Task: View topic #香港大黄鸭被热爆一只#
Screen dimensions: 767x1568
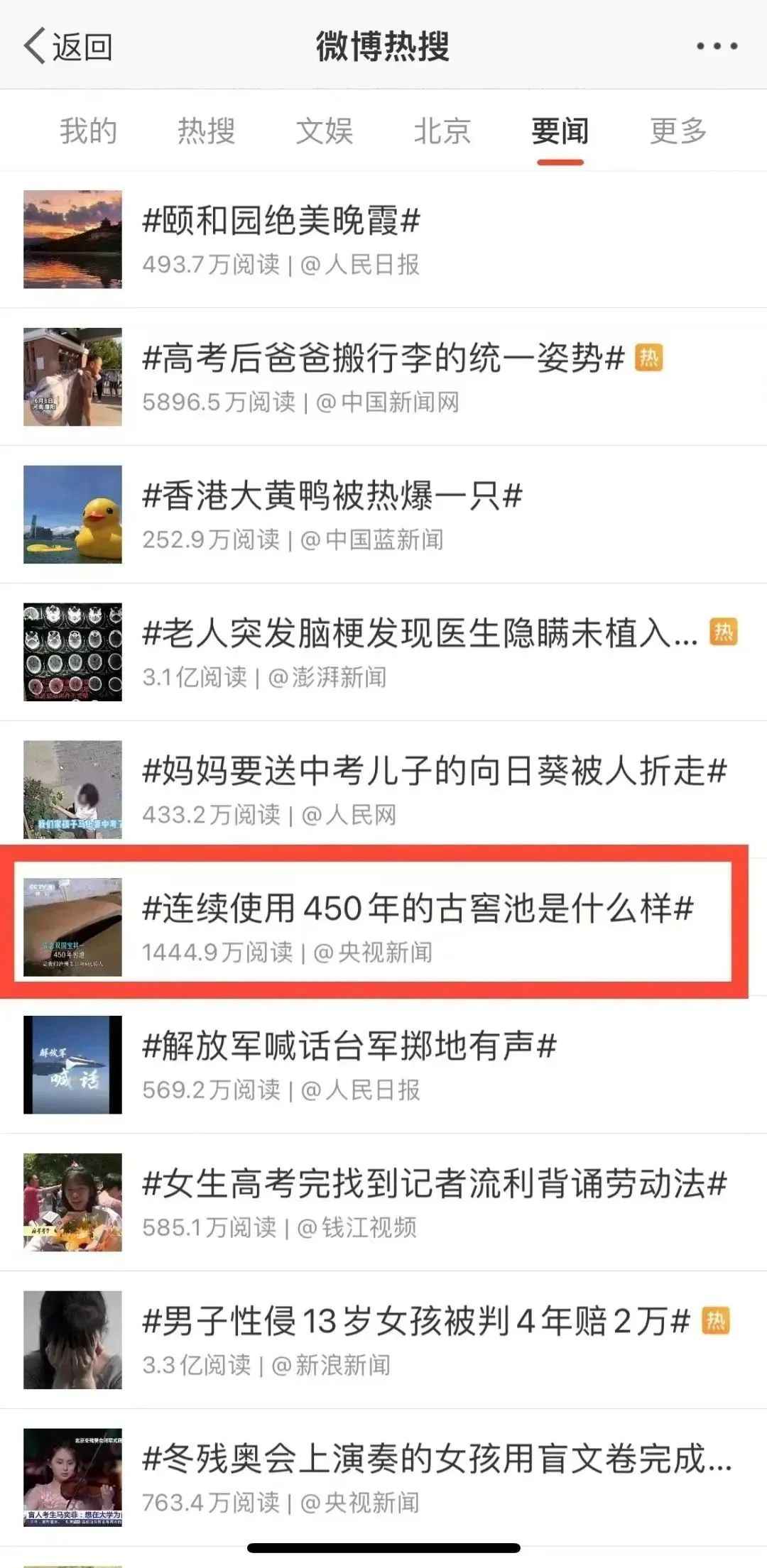Action: pyautogui.click(x=332, y=496)
